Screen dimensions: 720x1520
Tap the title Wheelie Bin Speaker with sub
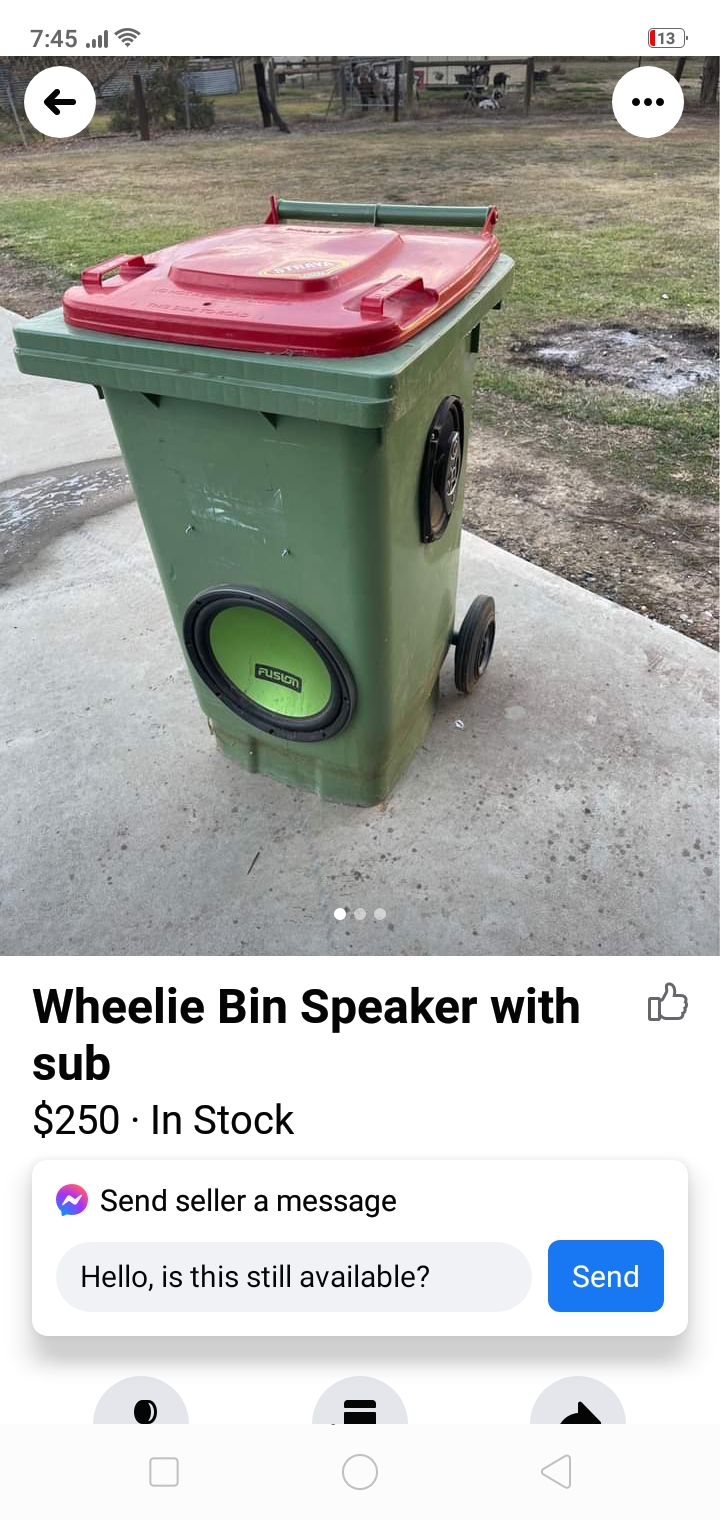306,1034
